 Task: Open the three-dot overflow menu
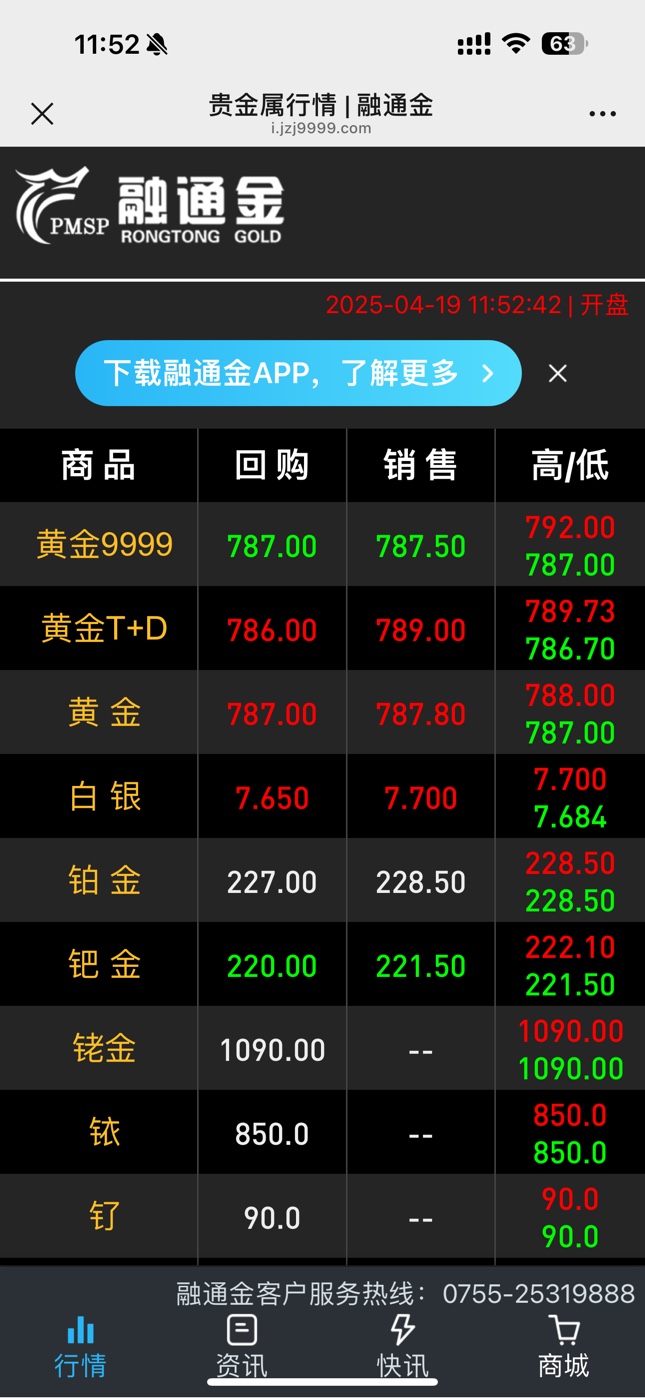(x=602, y=114)
